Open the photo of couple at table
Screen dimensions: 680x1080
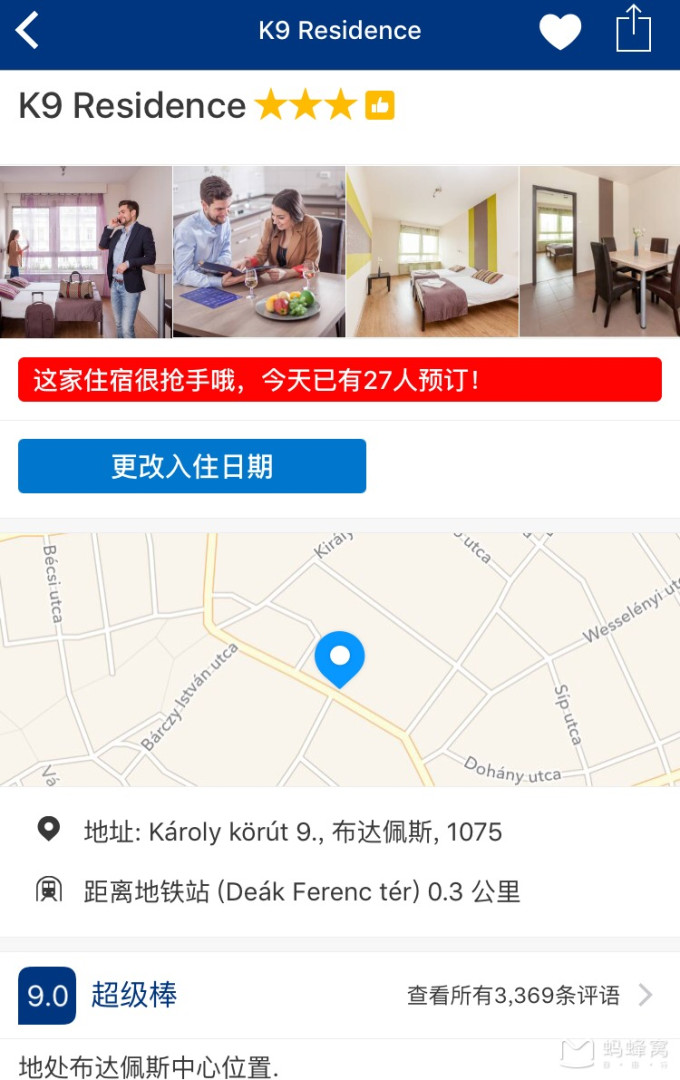point(259,251)
